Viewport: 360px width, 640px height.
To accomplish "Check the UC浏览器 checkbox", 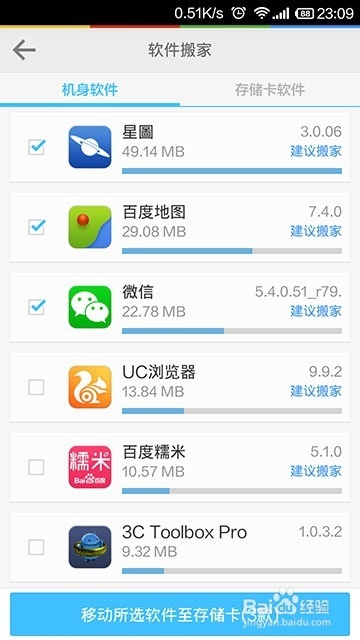I will (36, 387).
